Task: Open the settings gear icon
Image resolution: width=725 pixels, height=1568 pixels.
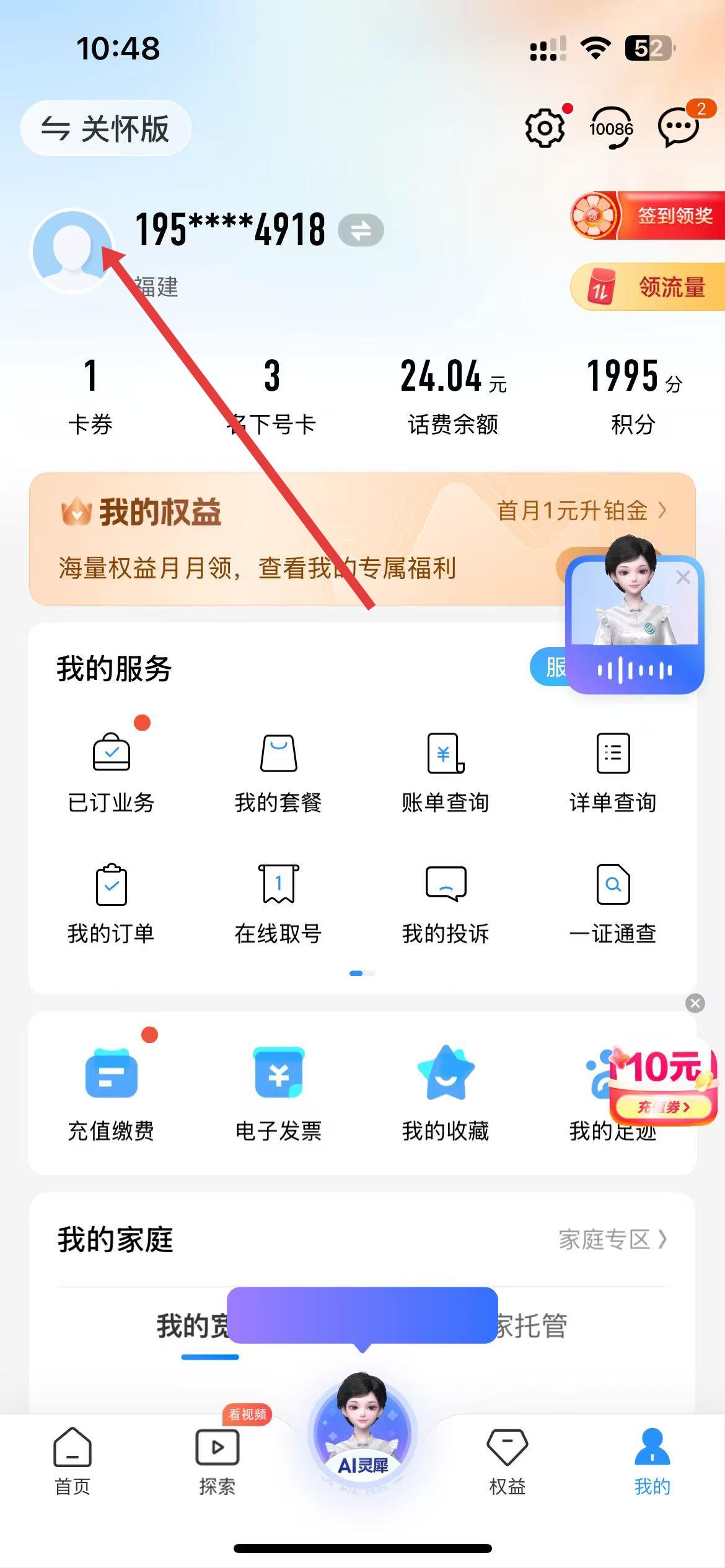Action: 544,128
